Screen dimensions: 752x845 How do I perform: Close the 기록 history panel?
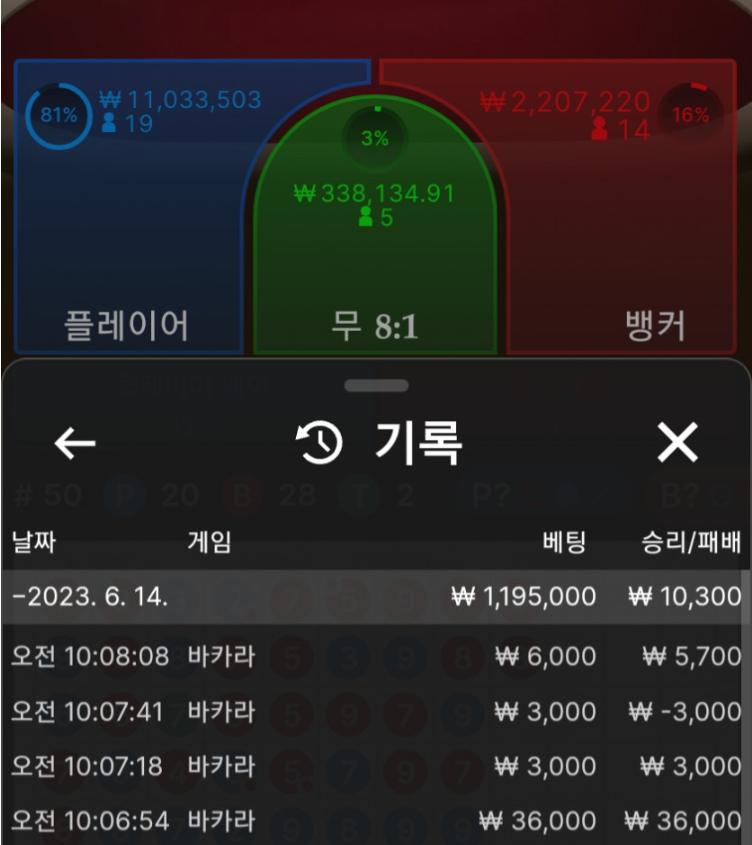pos(677,443)
